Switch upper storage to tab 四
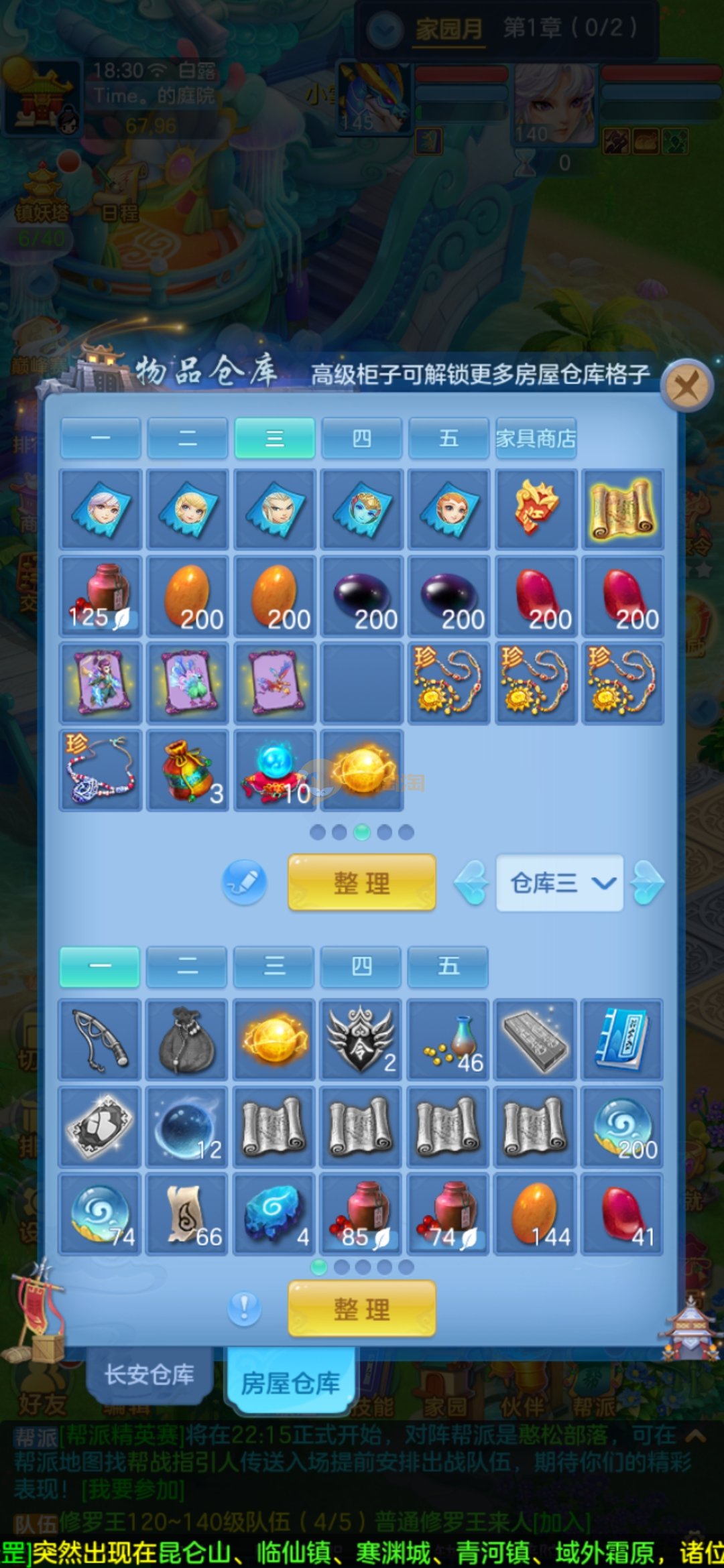The height and width of the screenshot is (1568, 724). [x=362, y=439]
